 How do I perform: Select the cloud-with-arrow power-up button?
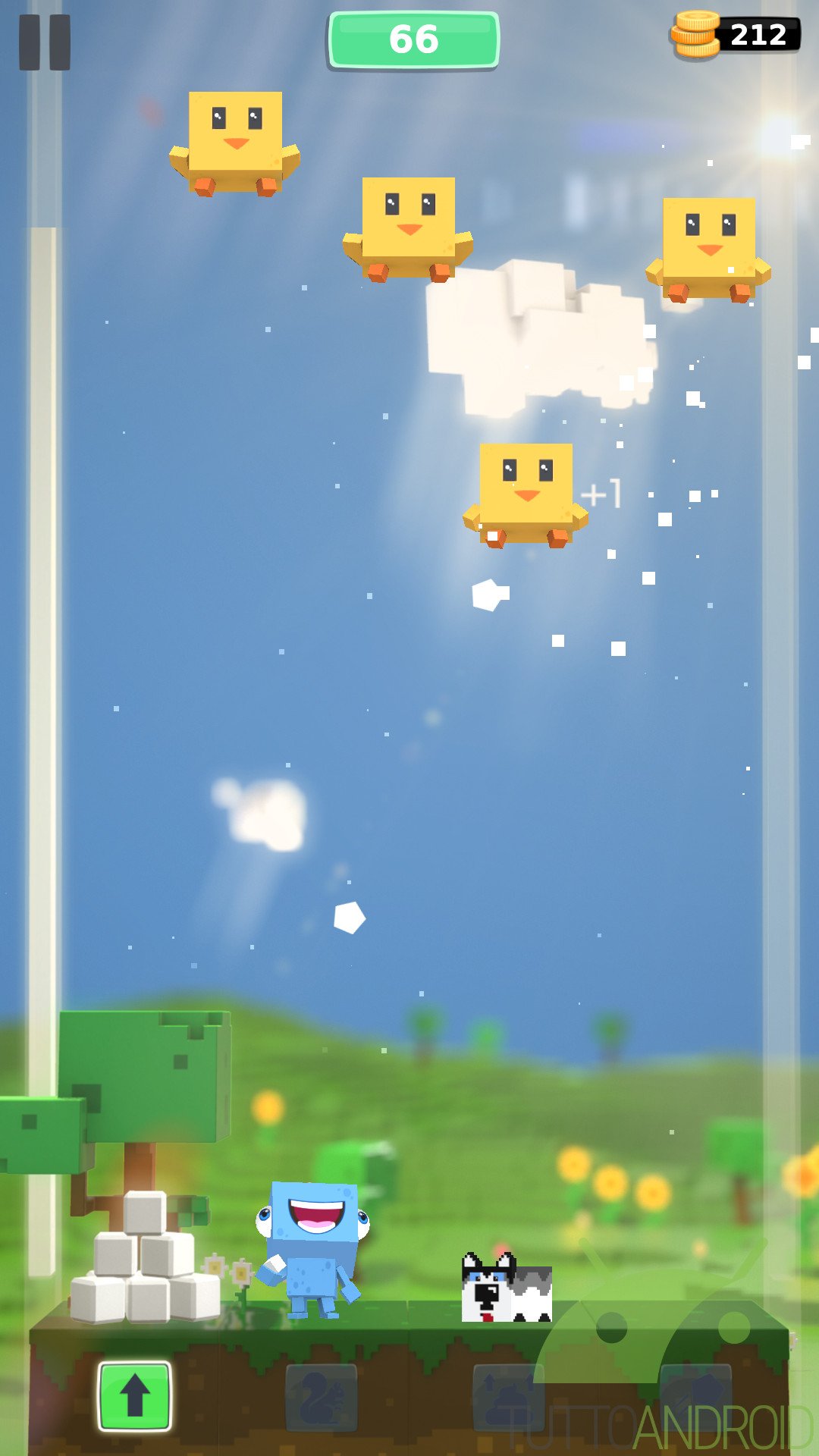[508, 1396]
